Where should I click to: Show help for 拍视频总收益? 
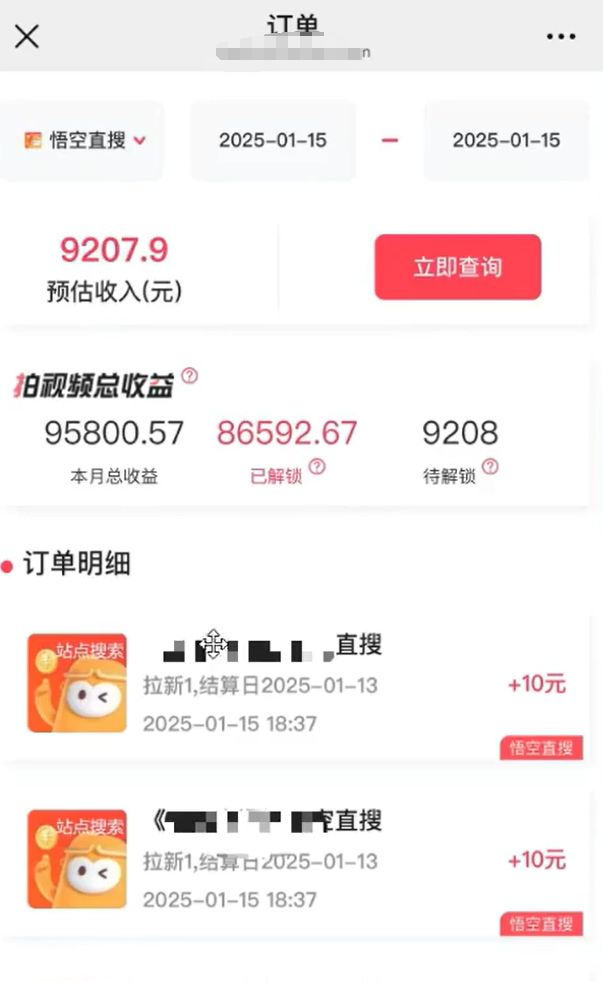(x=190, y=376)
